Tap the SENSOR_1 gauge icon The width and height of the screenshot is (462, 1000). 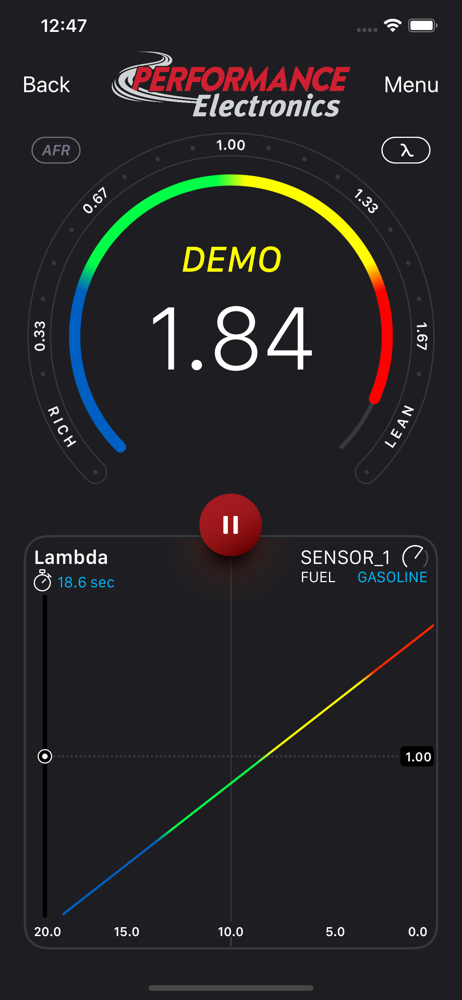point(415,557)
